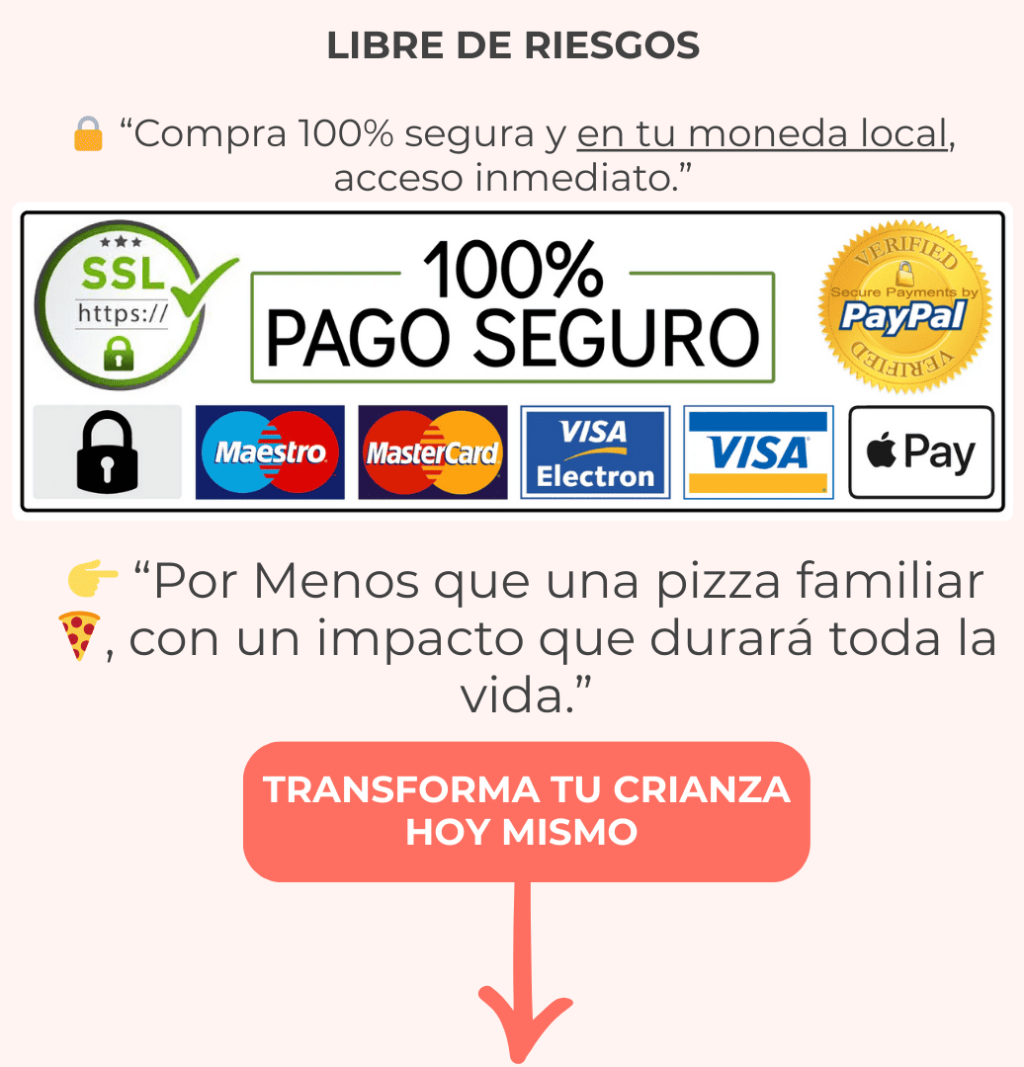Tap the Transforma tu crianza hoy mismo button

(x=526, y=811)
